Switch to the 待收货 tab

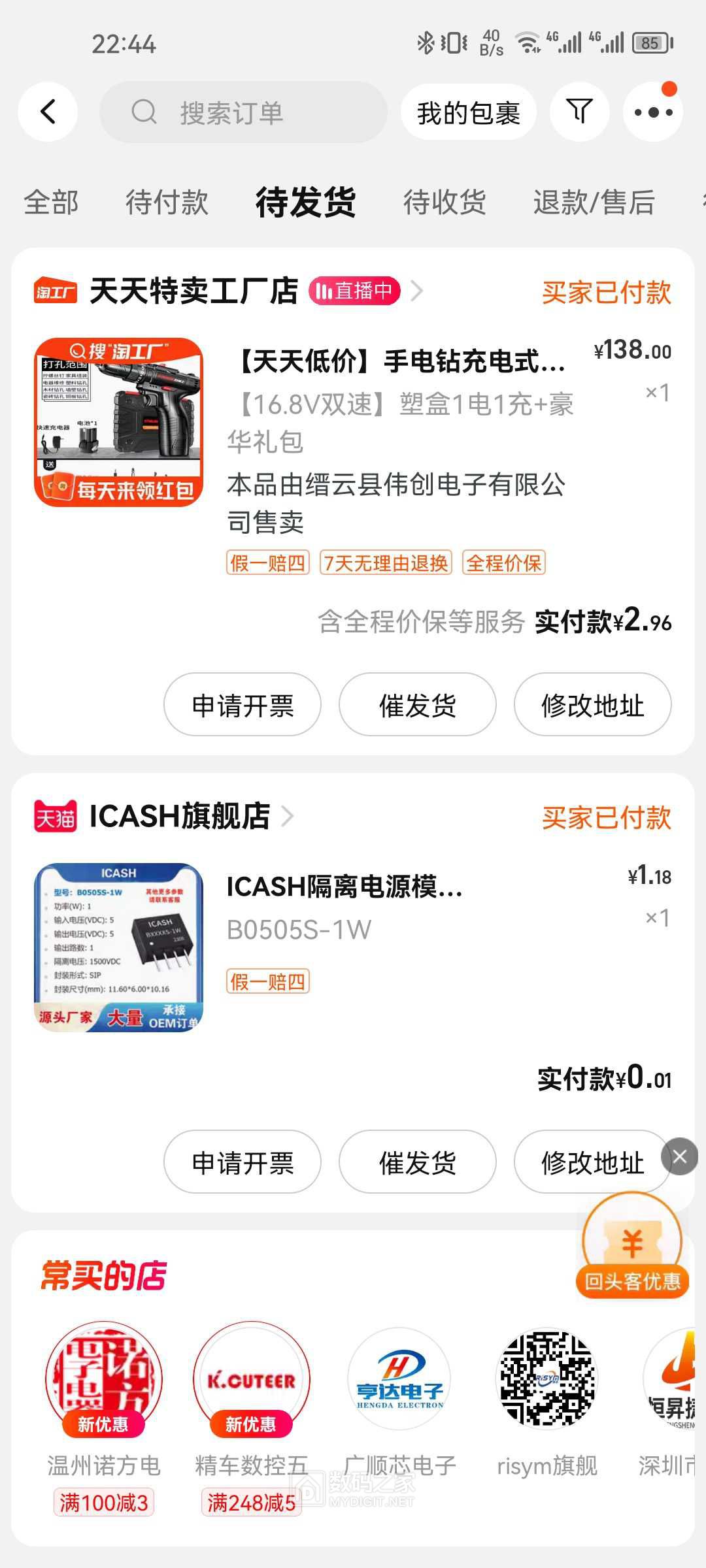[x=445, y=203]
